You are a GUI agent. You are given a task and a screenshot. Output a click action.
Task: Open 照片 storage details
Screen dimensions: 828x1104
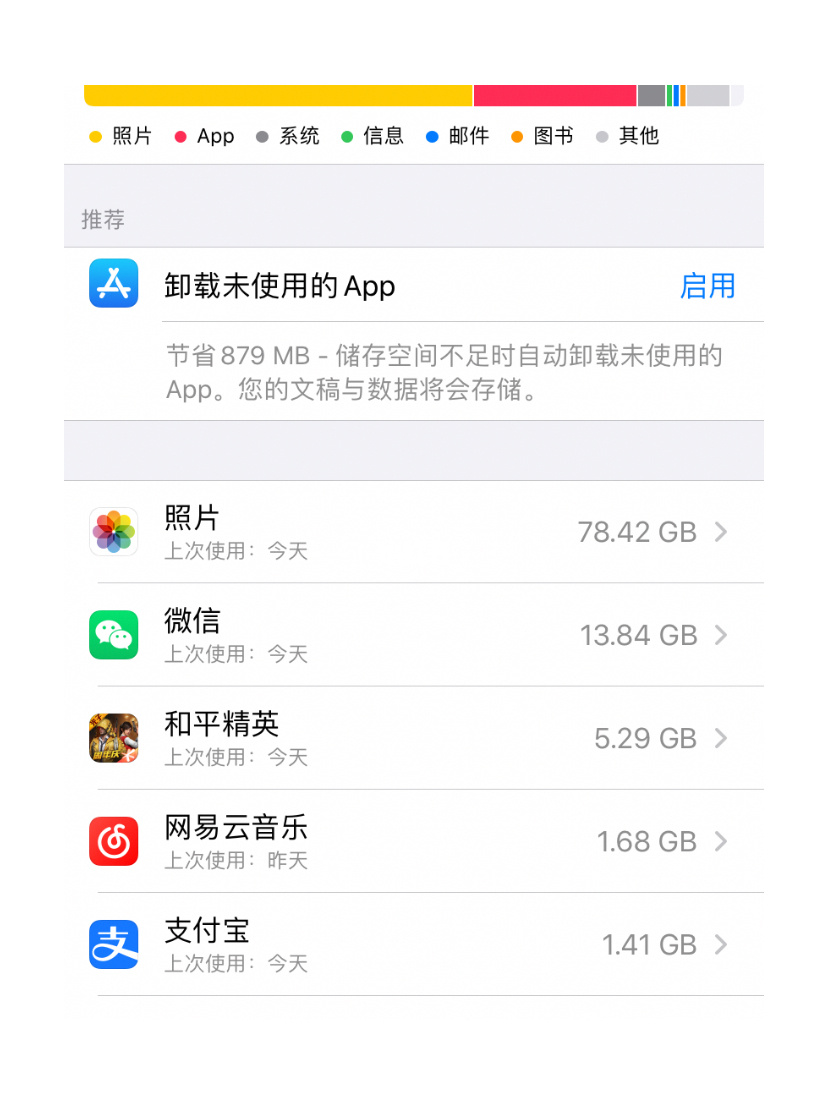click(x=414, y=532)
